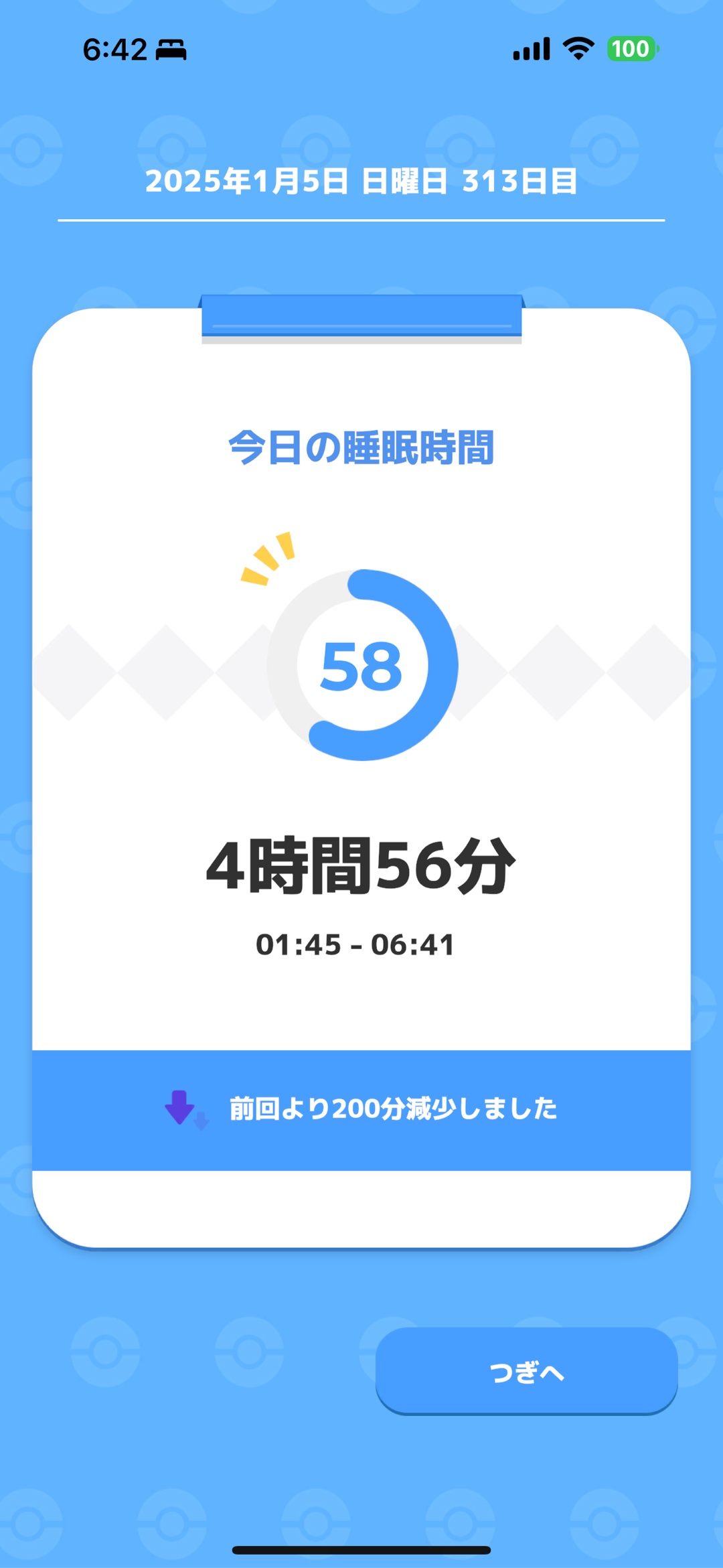Tap the つぎへ button to continue

(x=526, y=1371)
